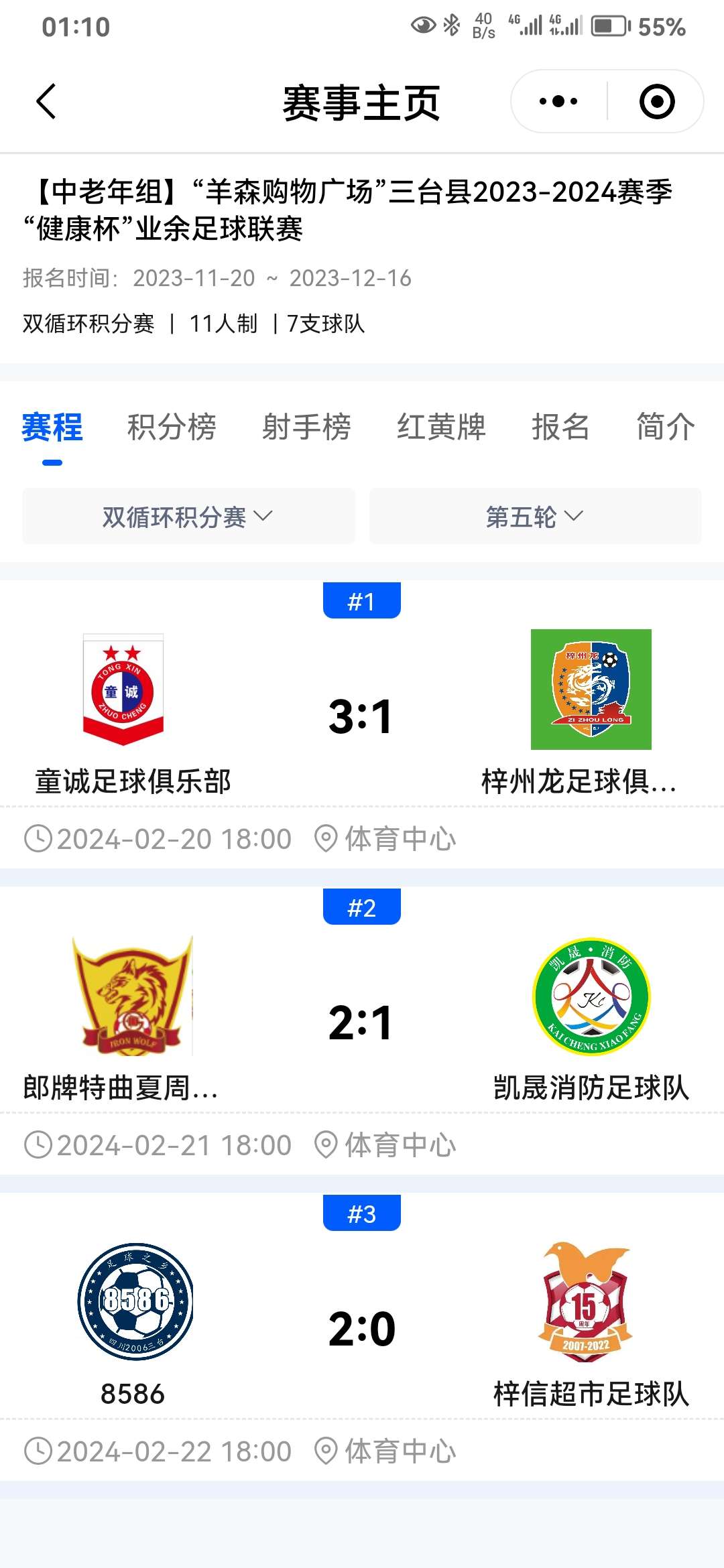Image resolution: width=724 pixels, height=1568 pixels.
Task: Select the 报名 tab
Action: 560,428
